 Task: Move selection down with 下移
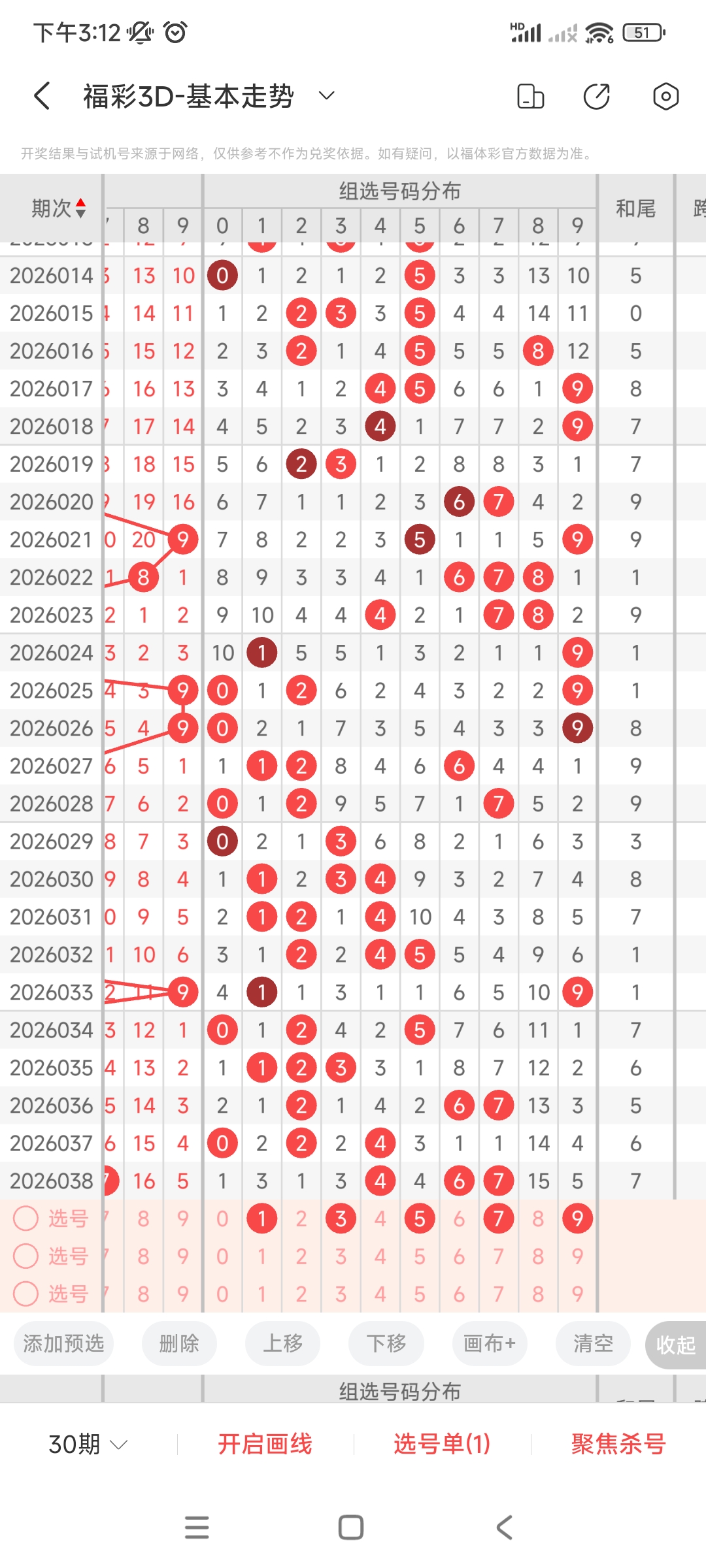(x=386, y=1343)
